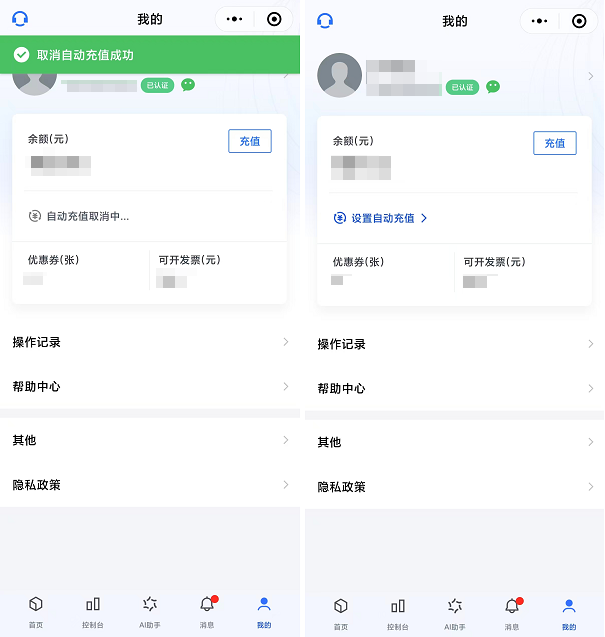The width and height of the screenshot is (605, 637).
Task: Close the mini-program on the 设置自动充值 screen
Action: point(579,20)
